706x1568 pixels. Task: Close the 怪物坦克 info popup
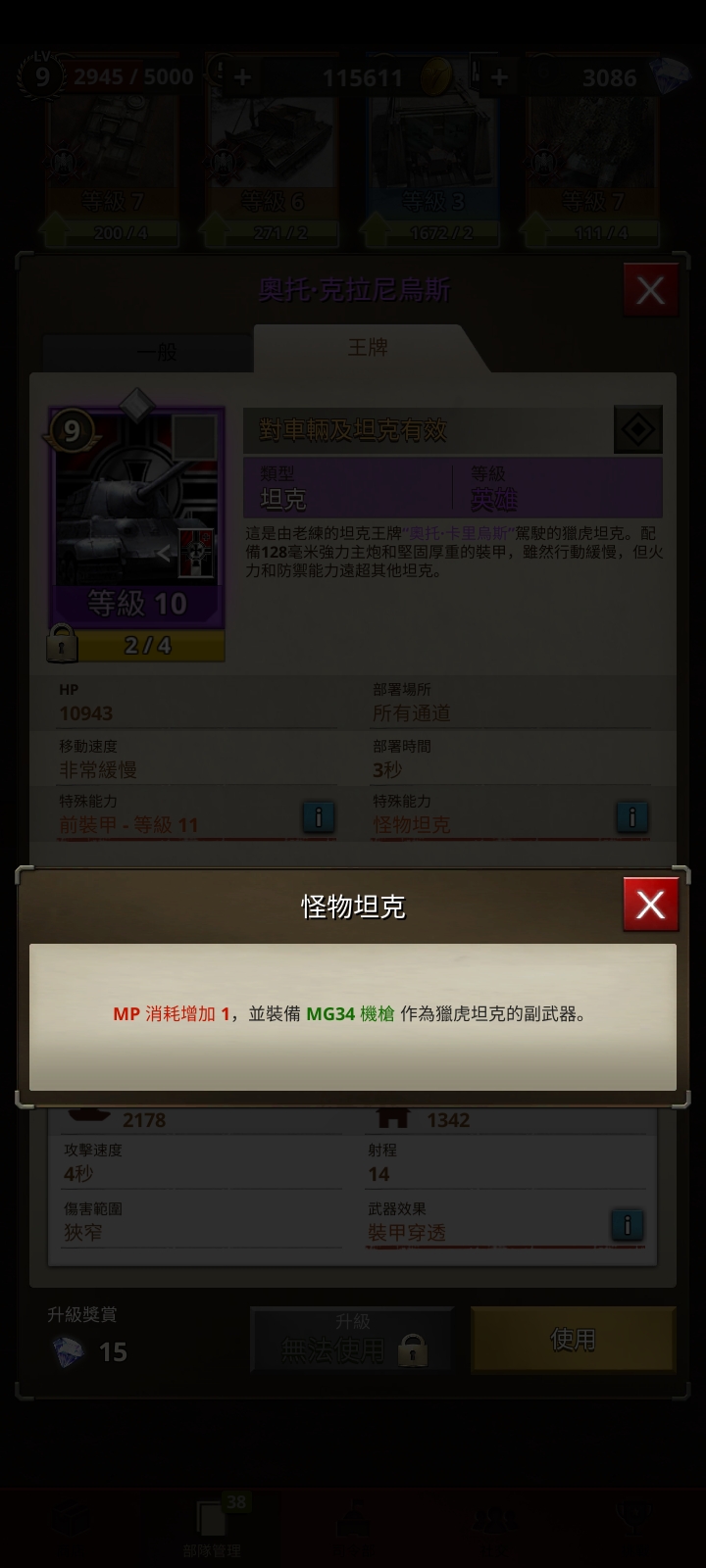(x=650, y=904)
